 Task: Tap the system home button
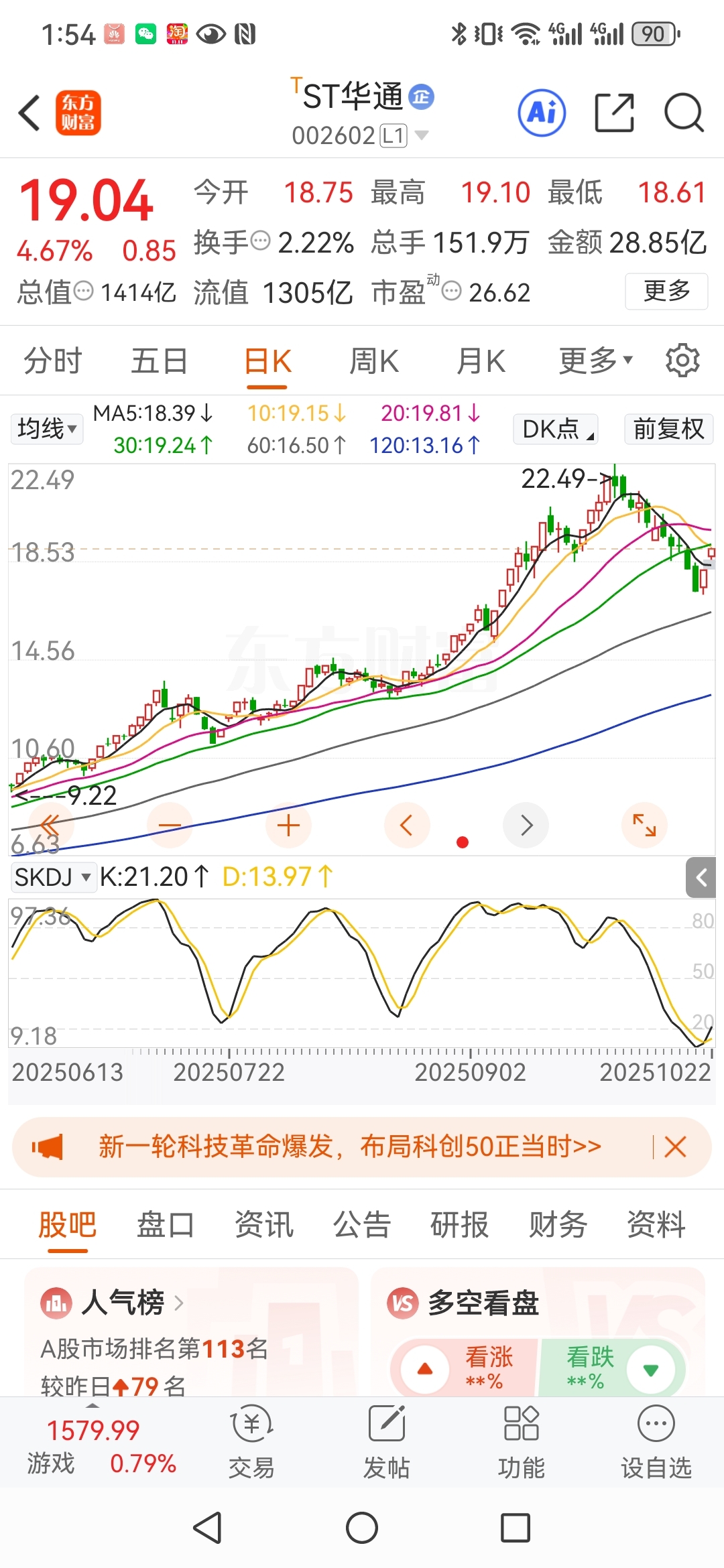click(362, 1528)
